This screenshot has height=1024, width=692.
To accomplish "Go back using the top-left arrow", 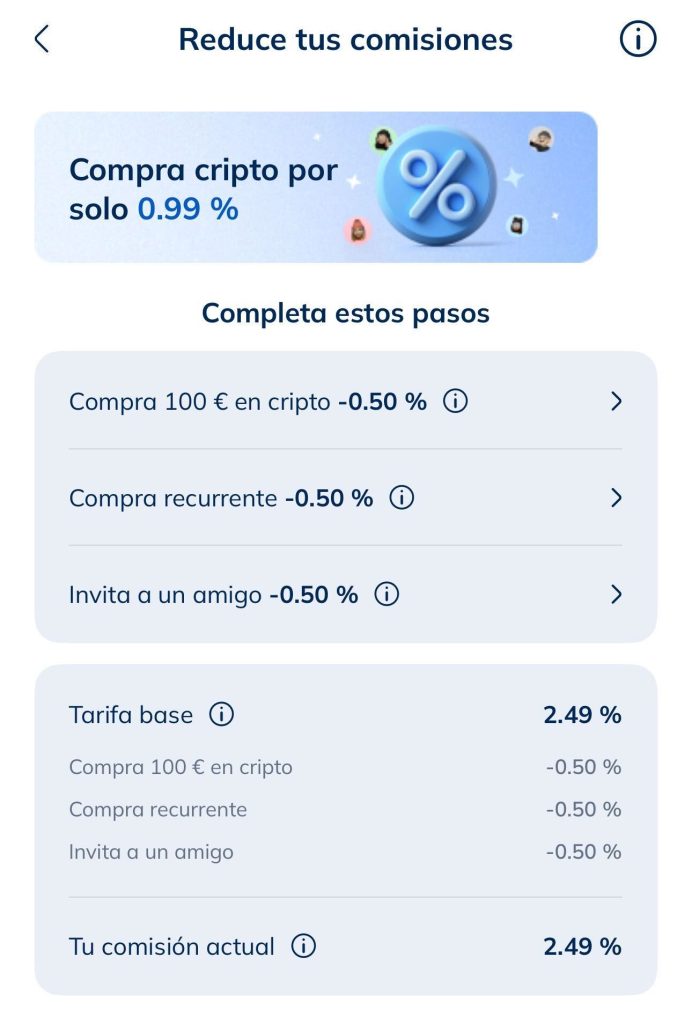I will tap(41, 40).
